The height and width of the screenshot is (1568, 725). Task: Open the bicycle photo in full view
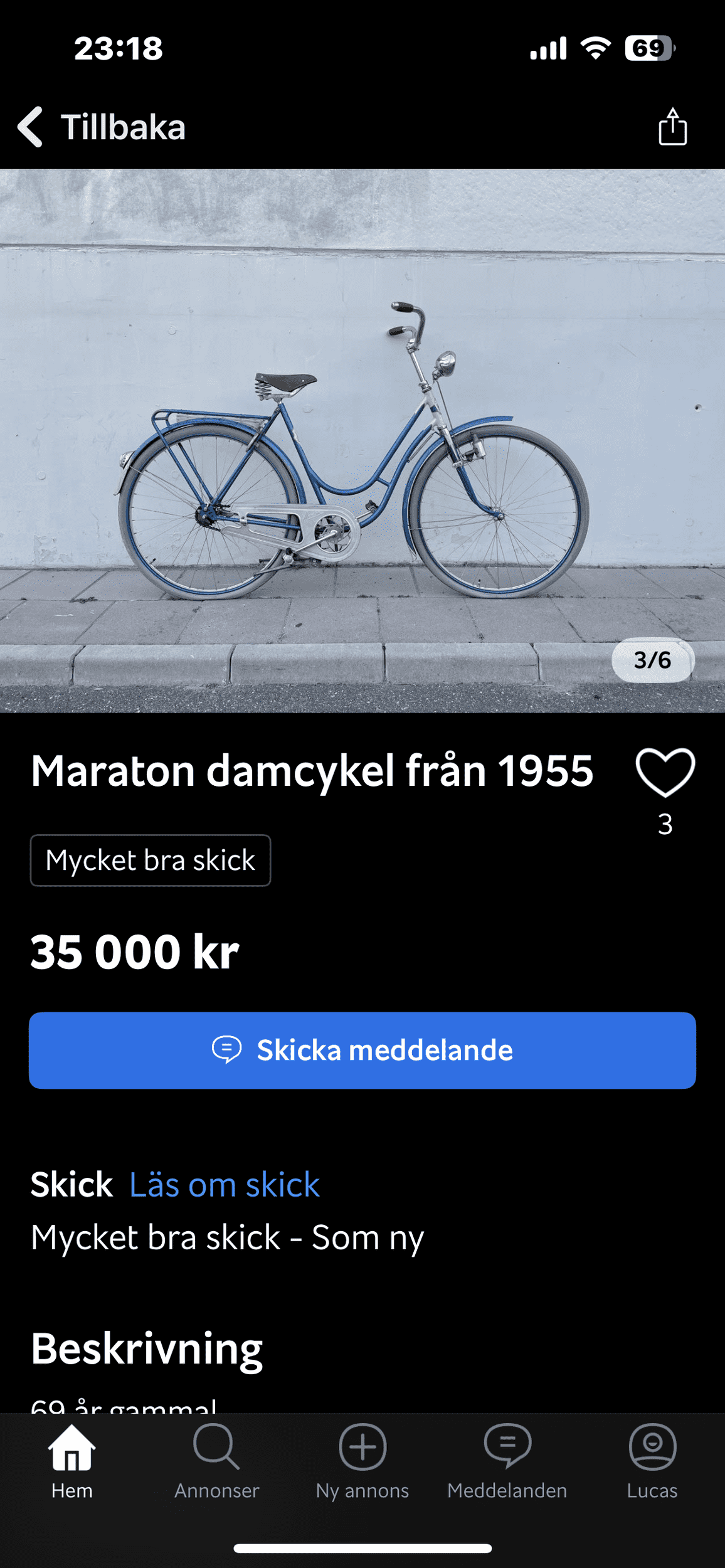362,440
